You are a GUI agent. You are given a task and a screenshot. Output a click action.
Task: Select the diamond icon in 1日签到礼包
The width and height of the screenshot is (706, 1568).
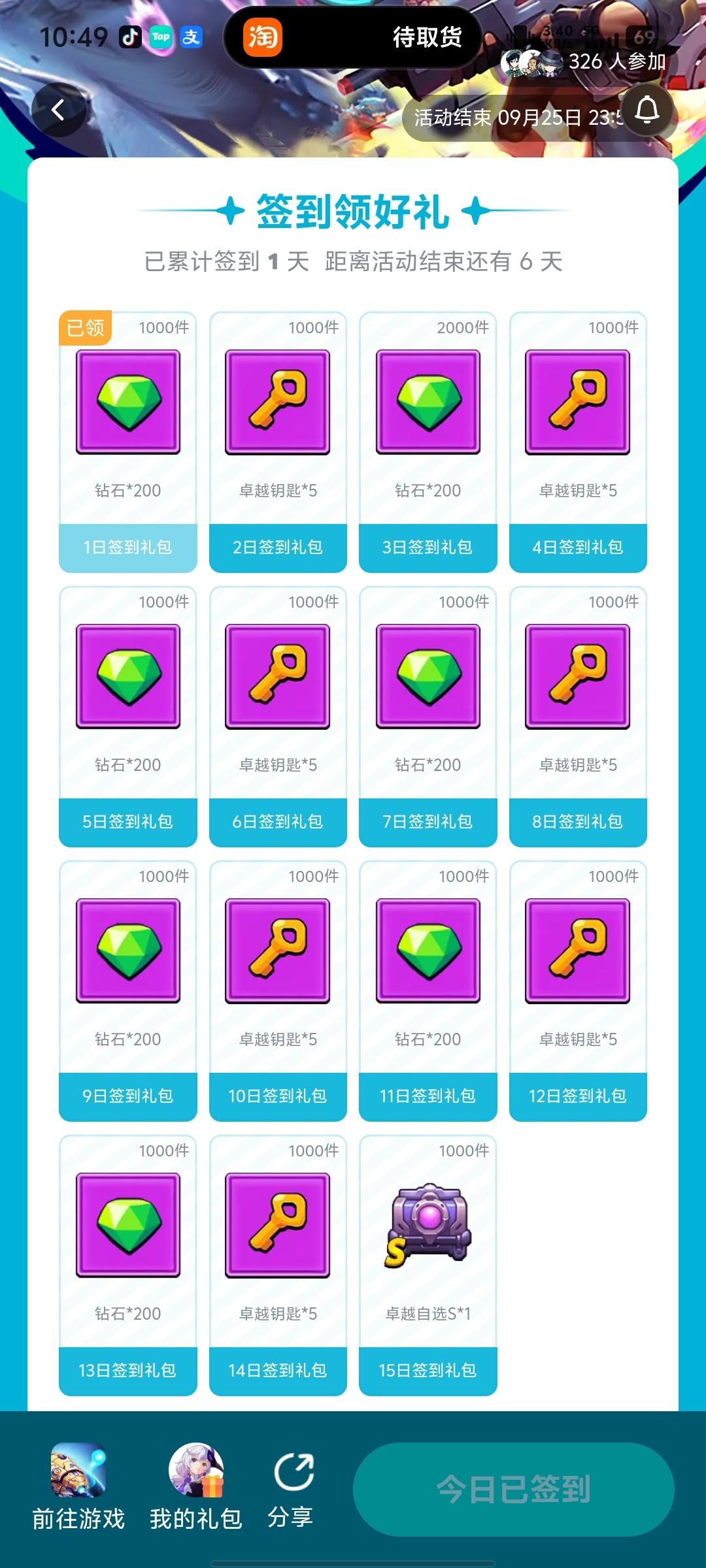click(x=128, y=402)
